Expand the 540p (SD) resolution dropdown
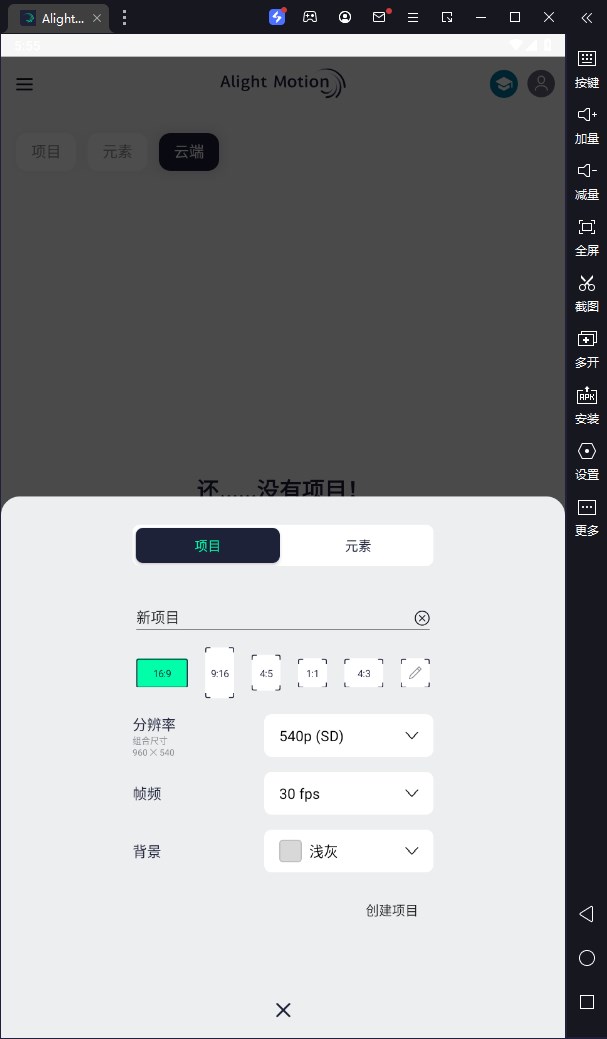Viewport: 607px width, 1039px height. [348, 736]
